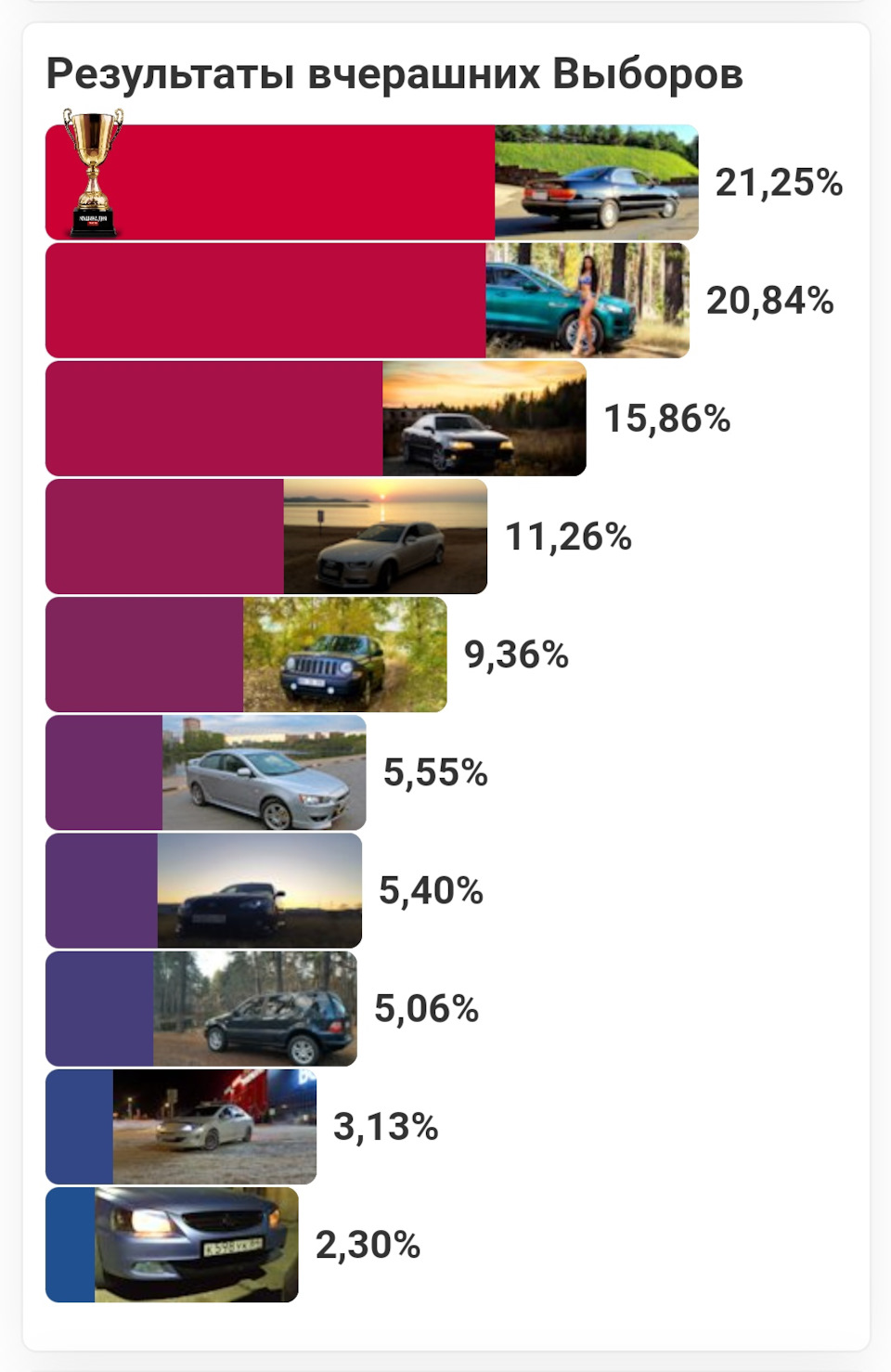Image resolution: width=891 pixels, height=1372 pixels.
Task: Select the car with 11,26% votes
Action: click(x=385, y=537)
